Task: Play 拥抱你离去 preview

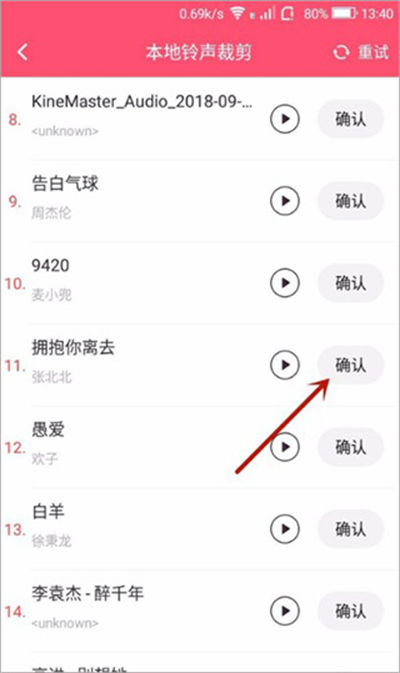Action: 285,365
